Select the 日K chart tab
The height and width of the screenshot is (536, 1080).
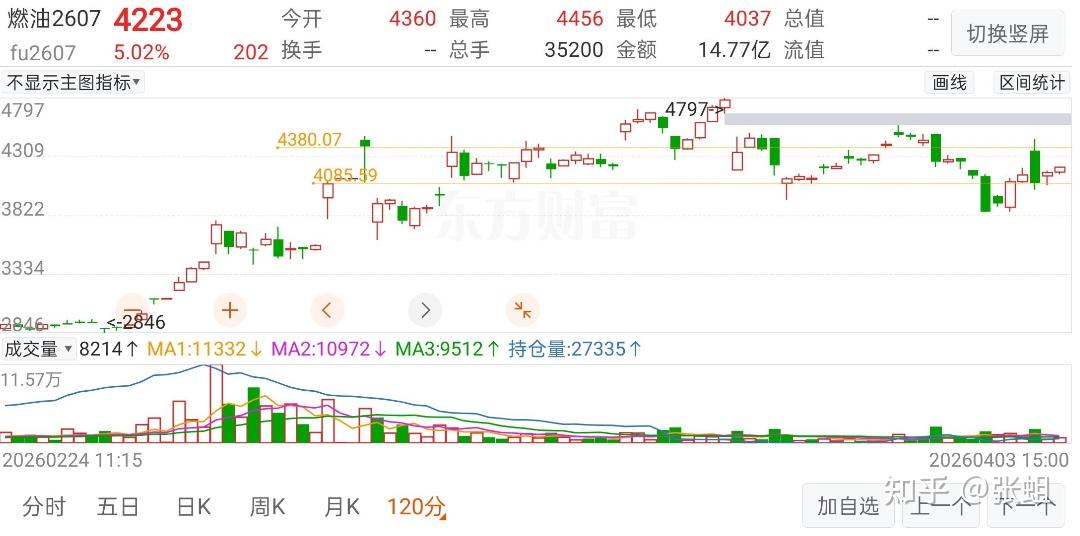click(x=193, y=507)
